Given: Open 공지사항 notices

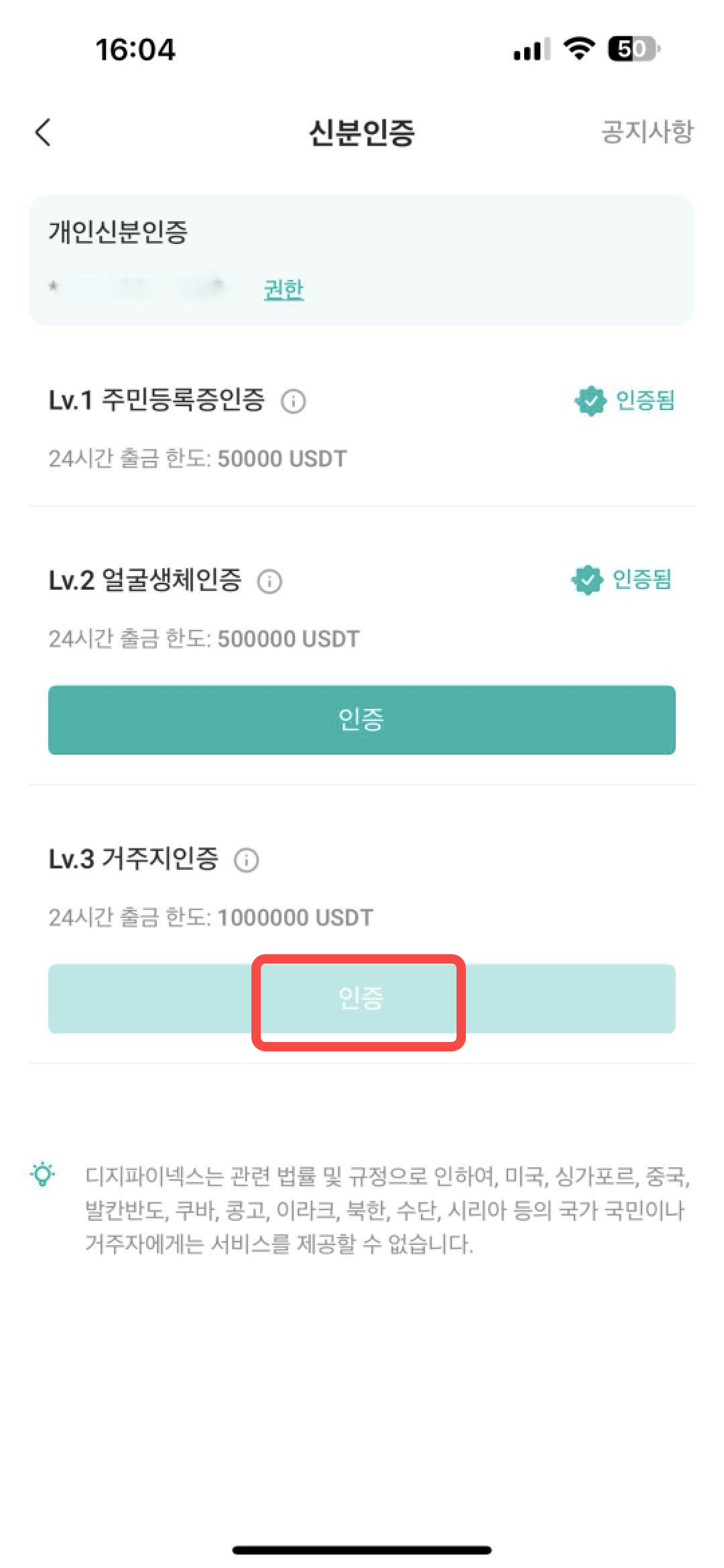Looking at the screenshot, I should point(647,131).
